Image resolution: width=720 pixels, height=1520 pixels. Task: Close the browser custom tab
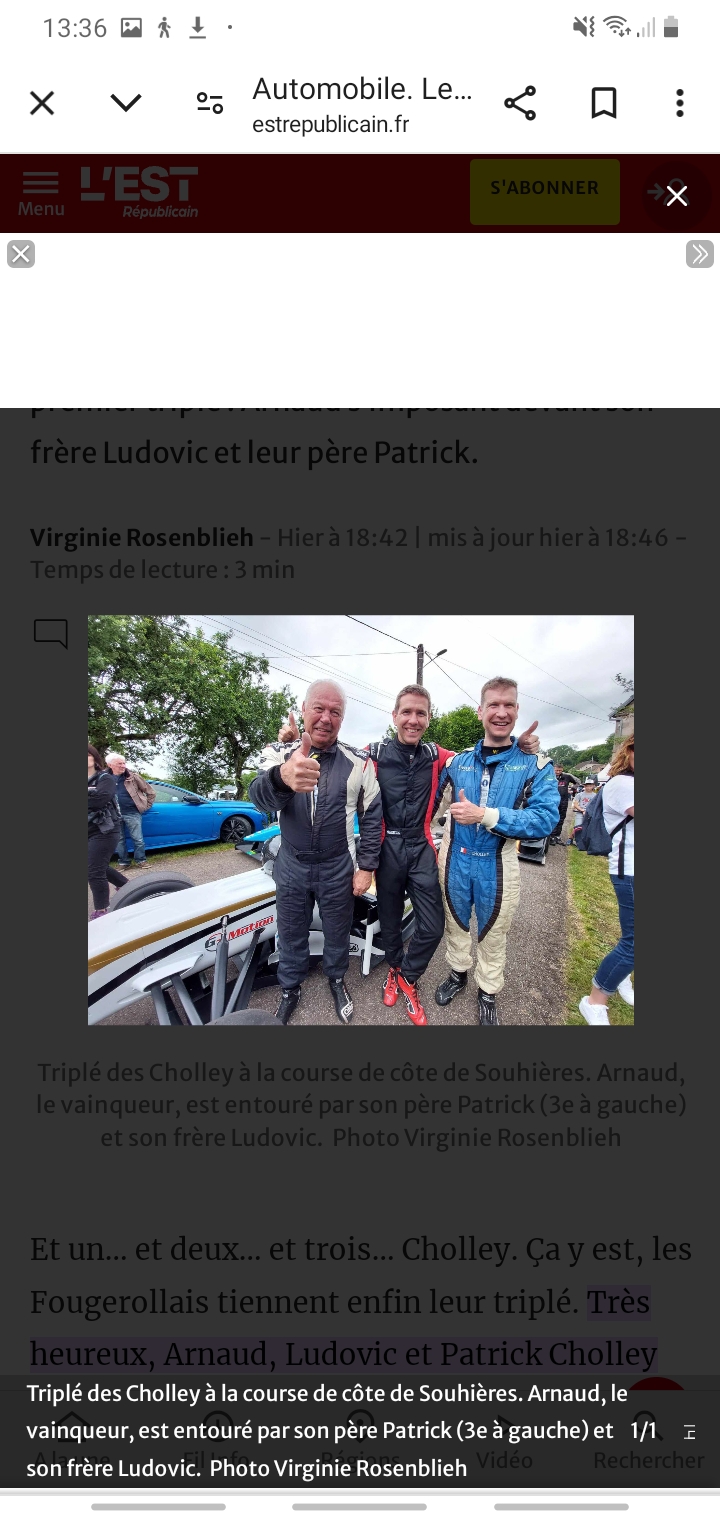click(42, 103)
